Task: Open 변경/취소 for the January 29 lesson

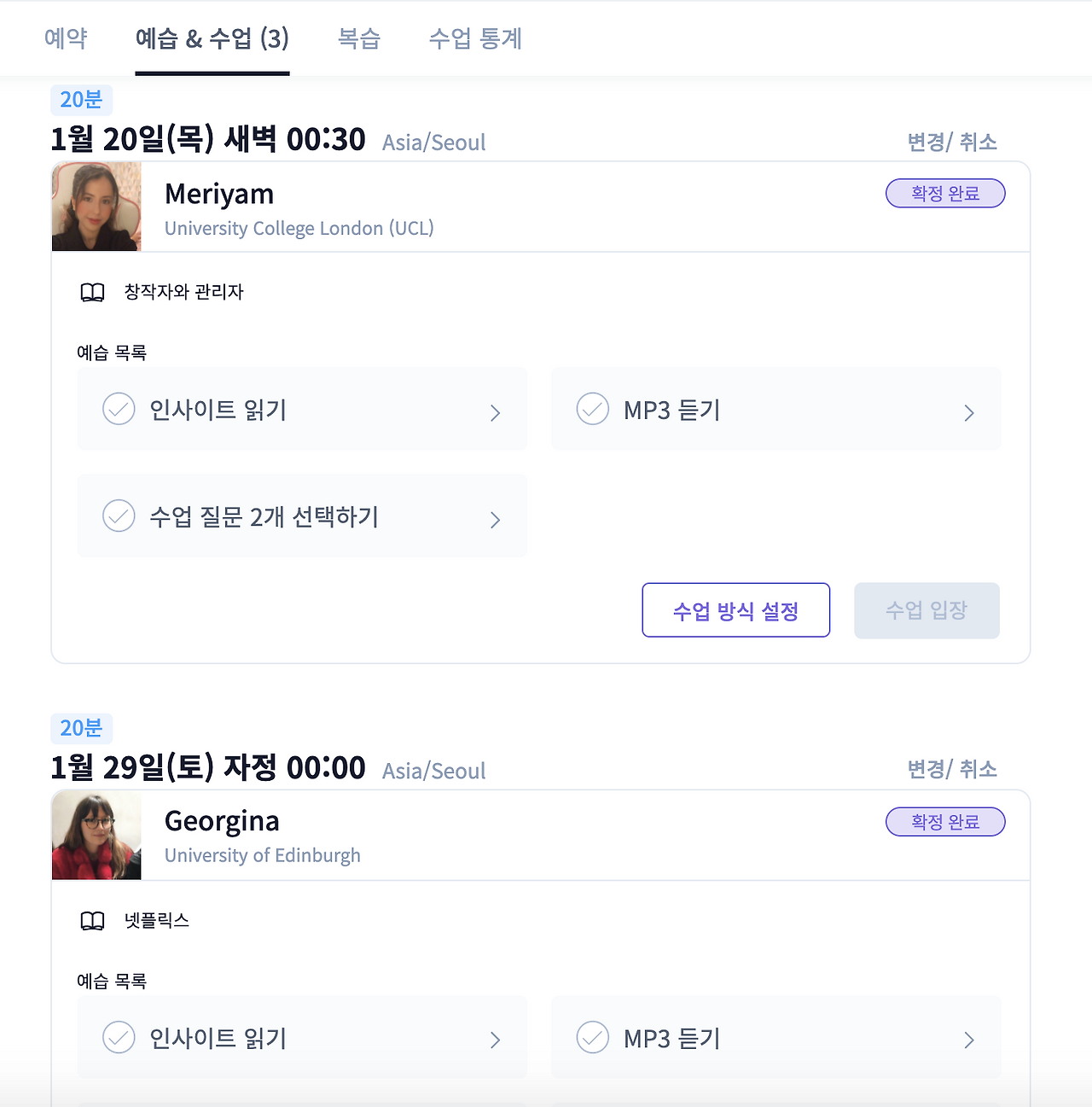Action: click(x=952, y=768)
